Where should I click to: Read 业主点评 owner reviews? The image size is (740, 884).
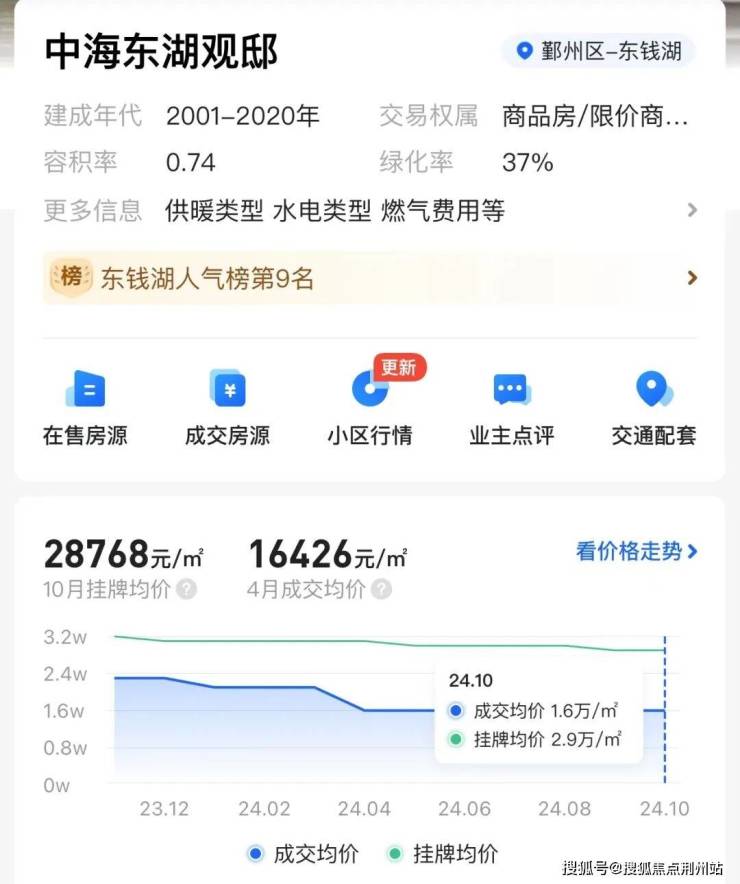pyautogui.click(x=512, y=408)
